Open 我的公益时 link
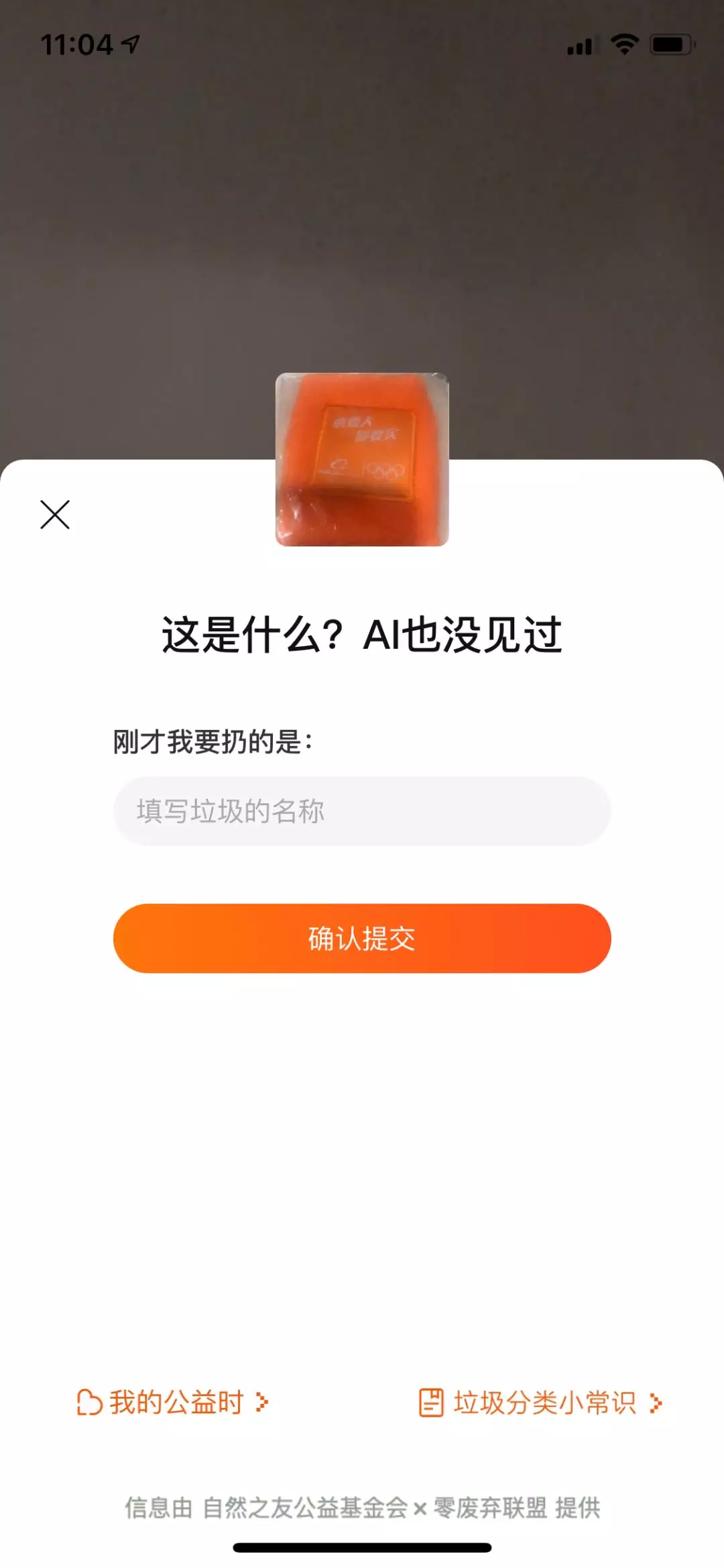The image size is (724, 1568). pyautogui.click(x=173, y=1402)
